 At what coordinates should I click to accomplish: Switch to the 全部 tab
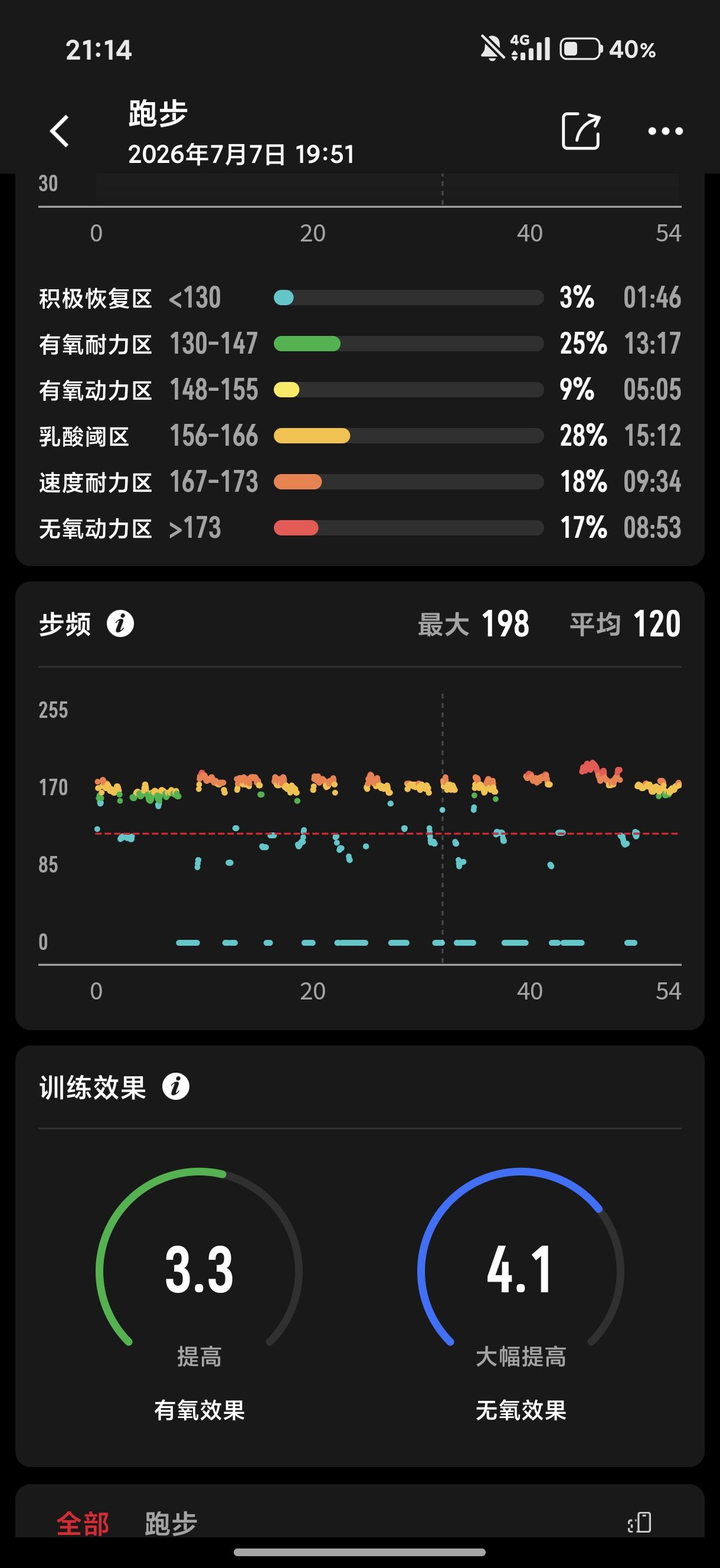coord(83,1524)
